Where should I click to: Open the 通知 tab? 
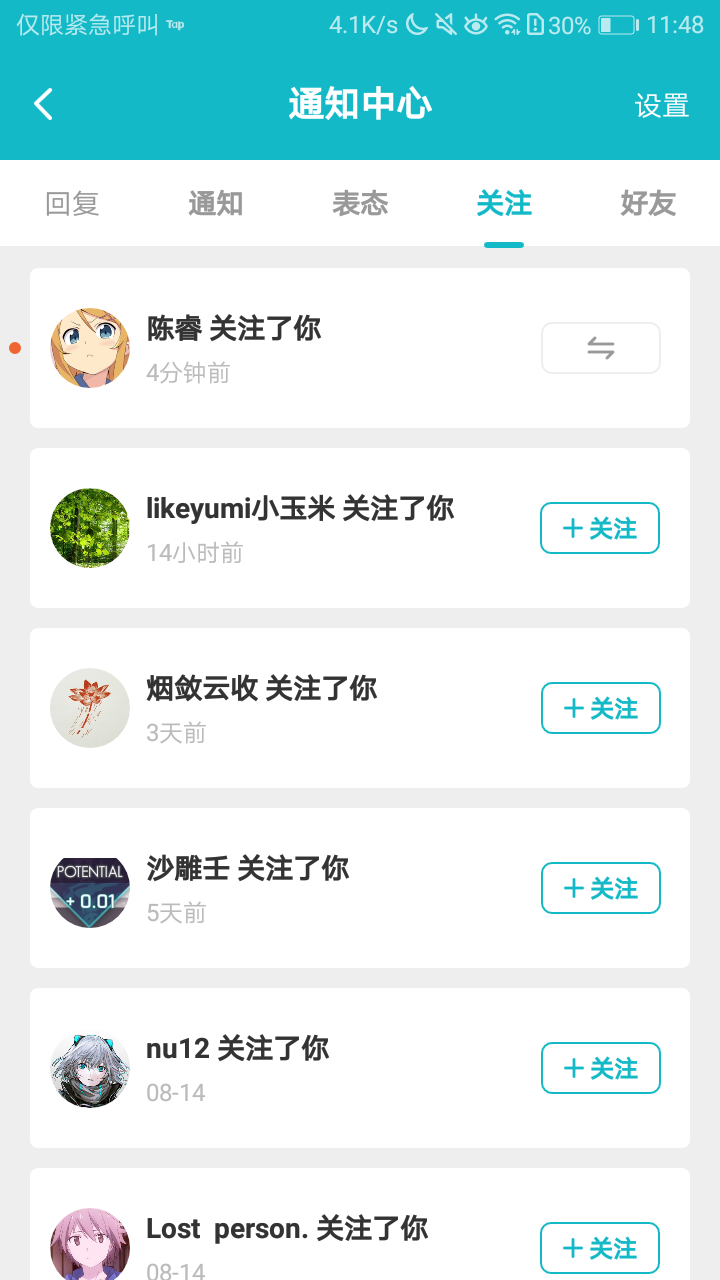pos(215,203)
